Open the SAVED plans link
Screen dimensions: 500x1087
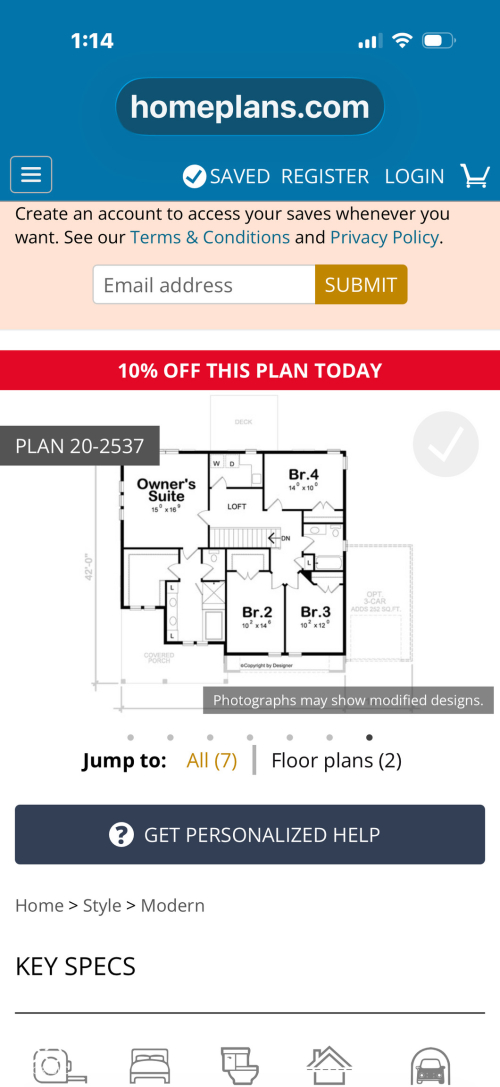(226, 176)
